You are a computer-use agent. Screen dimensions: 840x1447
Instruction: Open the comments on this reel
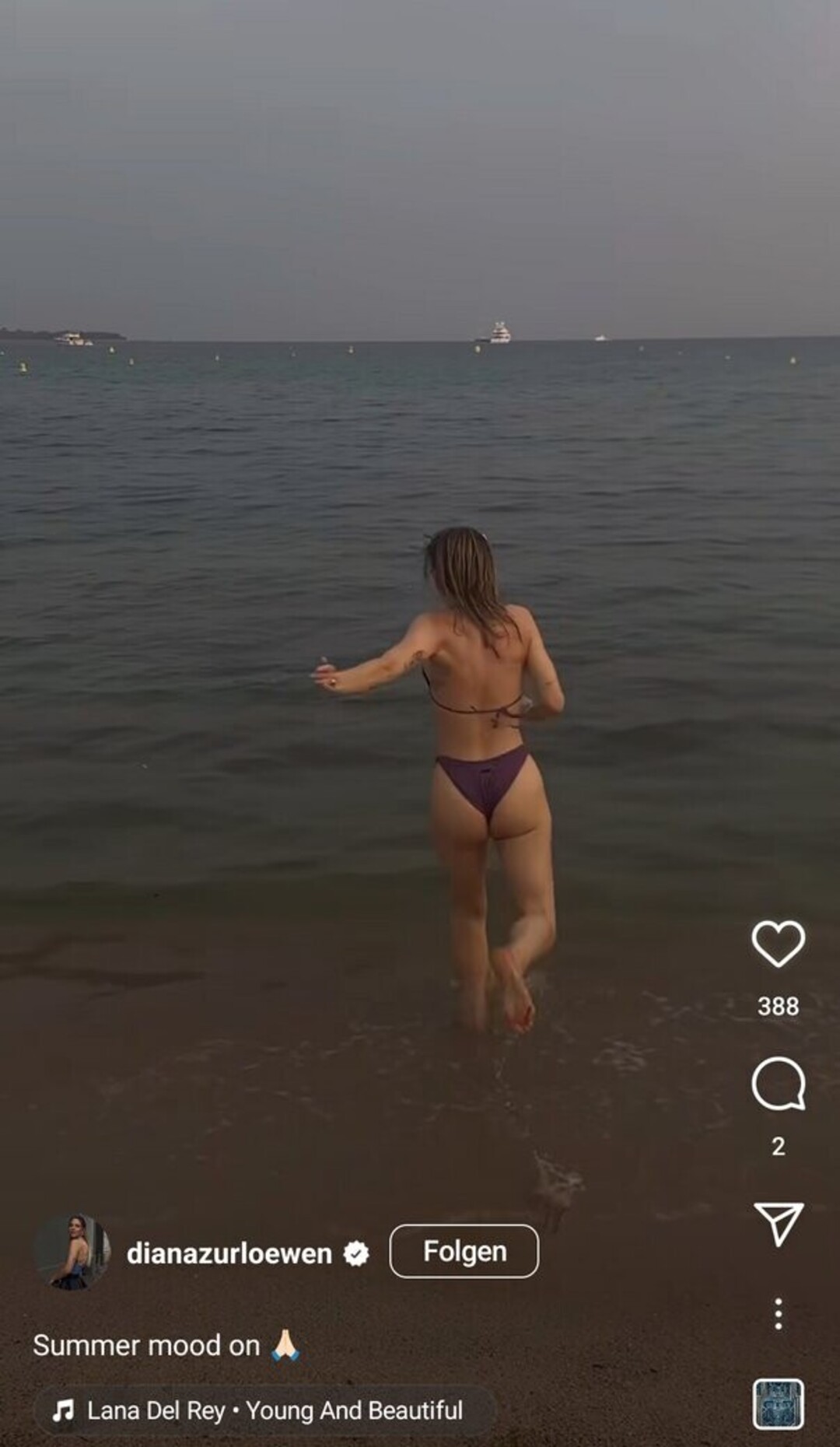[x=778, y=1084]
